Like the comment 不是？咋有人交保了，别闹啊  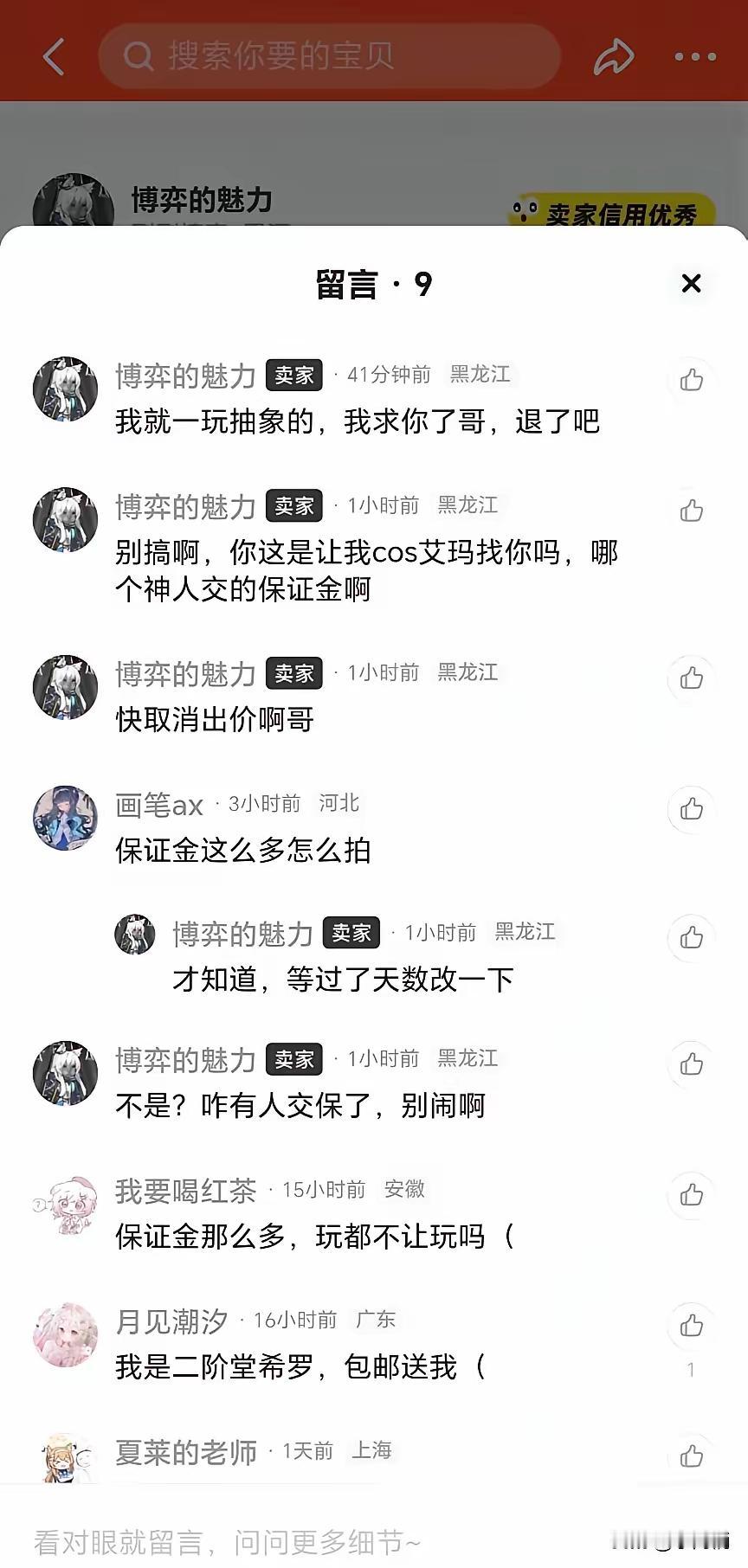point(691,1064)
